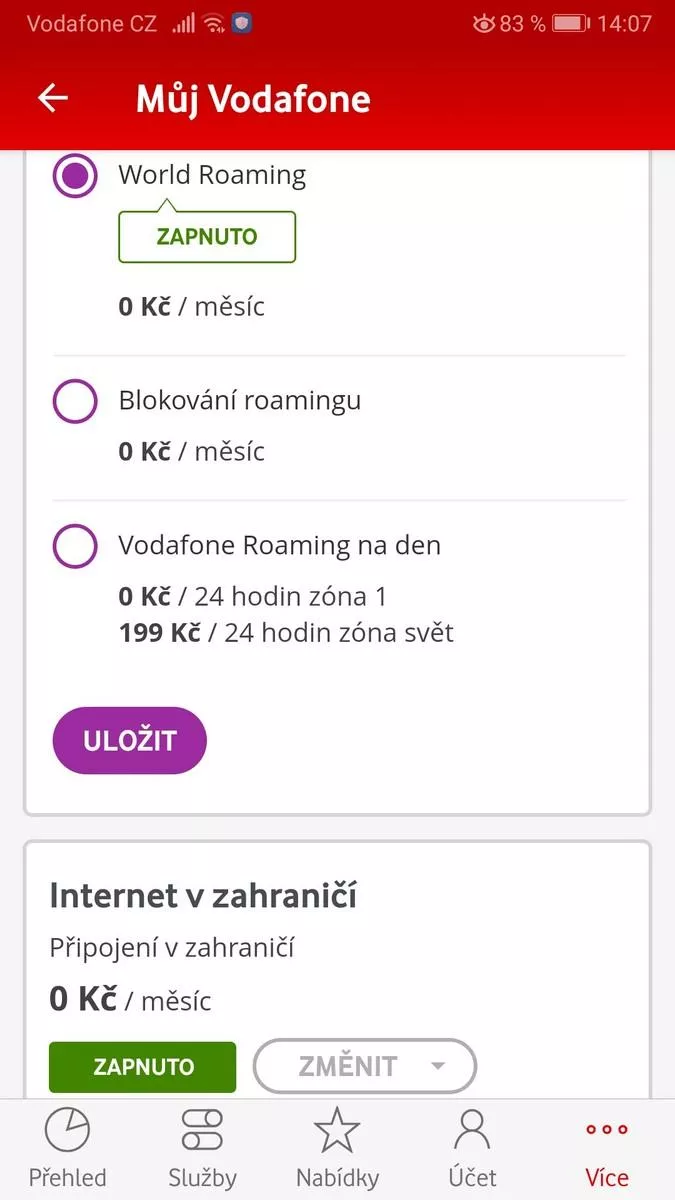The width and height of the screenshot is (675, 1200).
Task: Select Vodafone Roaming na den
Action: tap(75, 546)
